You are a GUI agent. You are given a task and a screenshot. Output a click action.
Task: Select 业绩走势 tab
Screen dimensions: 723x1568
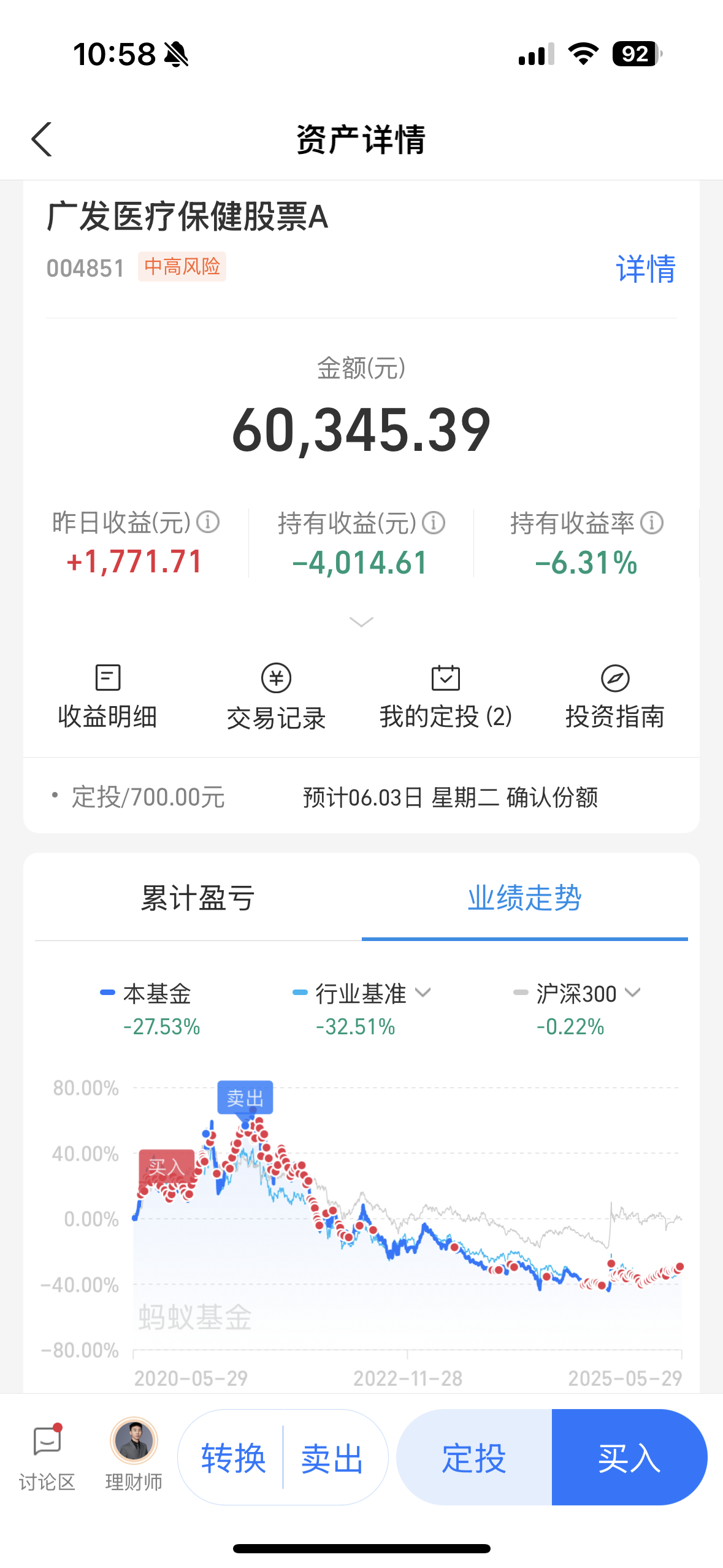[524, 898]
